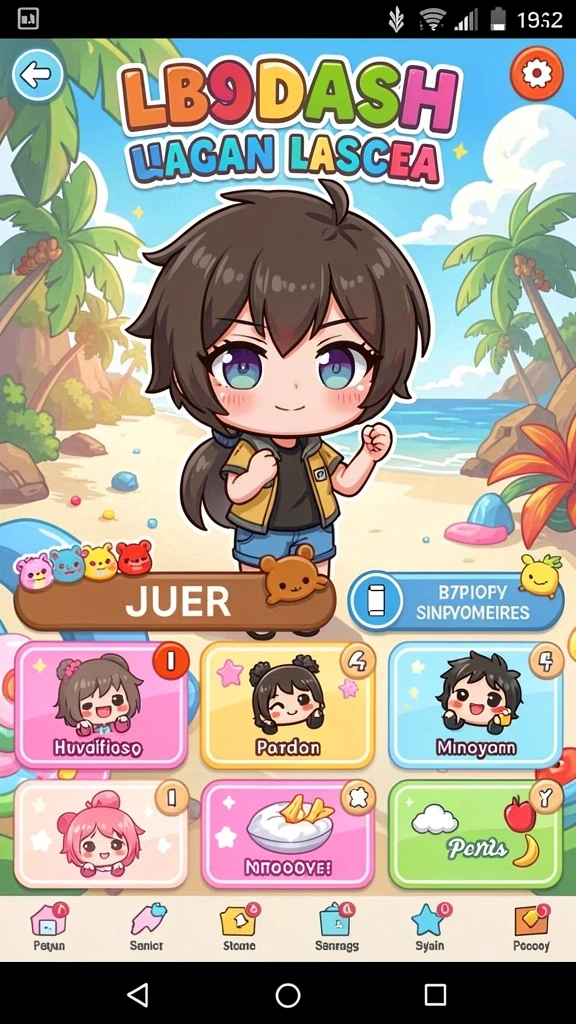Viewport: 576px width, 1024px height.
Task: Open the Senrags tab
Action: (336, 927)
